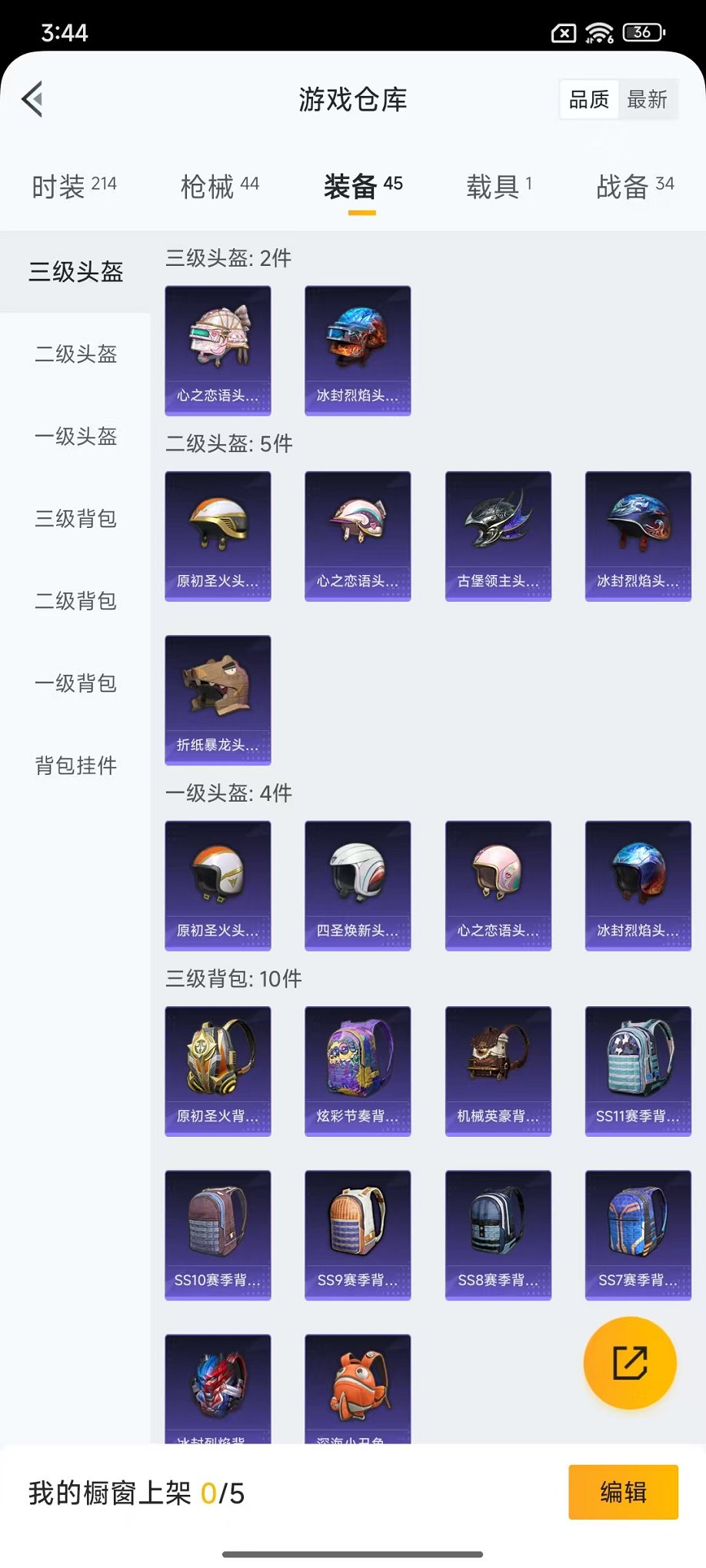This screenshot has height=1568, width=706.
Task: Select 背包挂件 in the sidebar
Action: [75, 766]
